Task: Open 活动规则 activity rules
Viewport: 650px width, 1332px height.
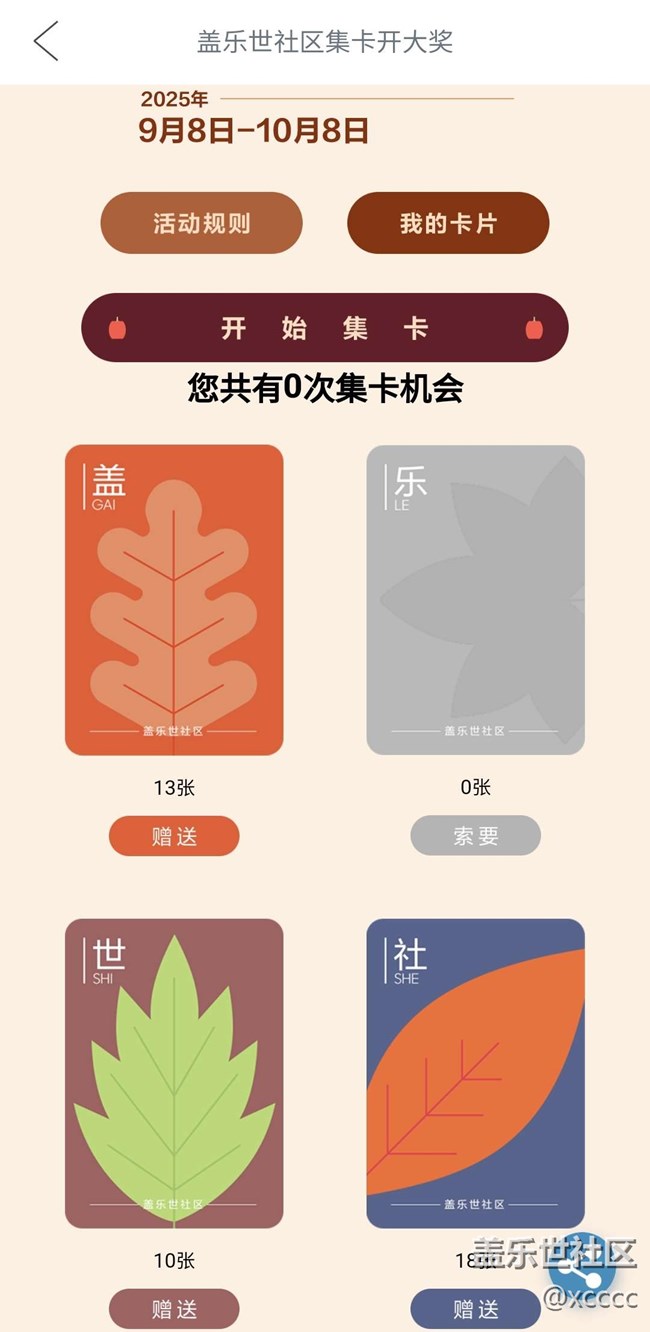Action: [201, 223]
